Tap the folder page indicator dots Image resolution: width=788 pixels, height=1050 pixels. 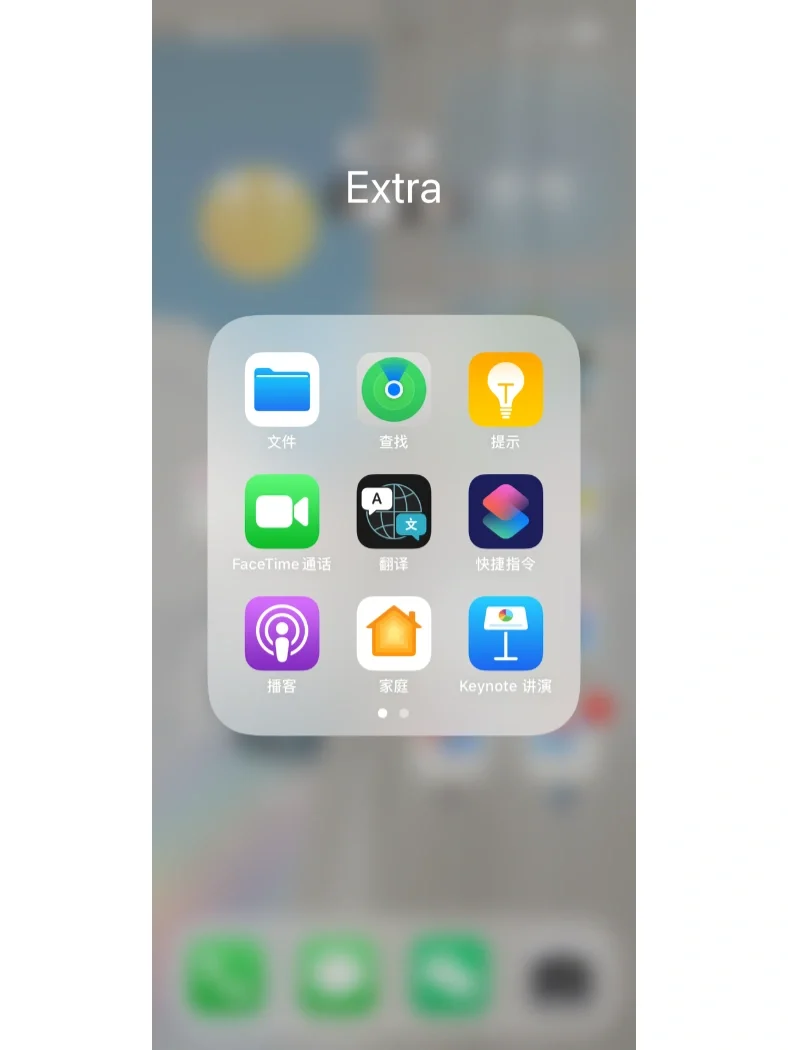point(393,714)
